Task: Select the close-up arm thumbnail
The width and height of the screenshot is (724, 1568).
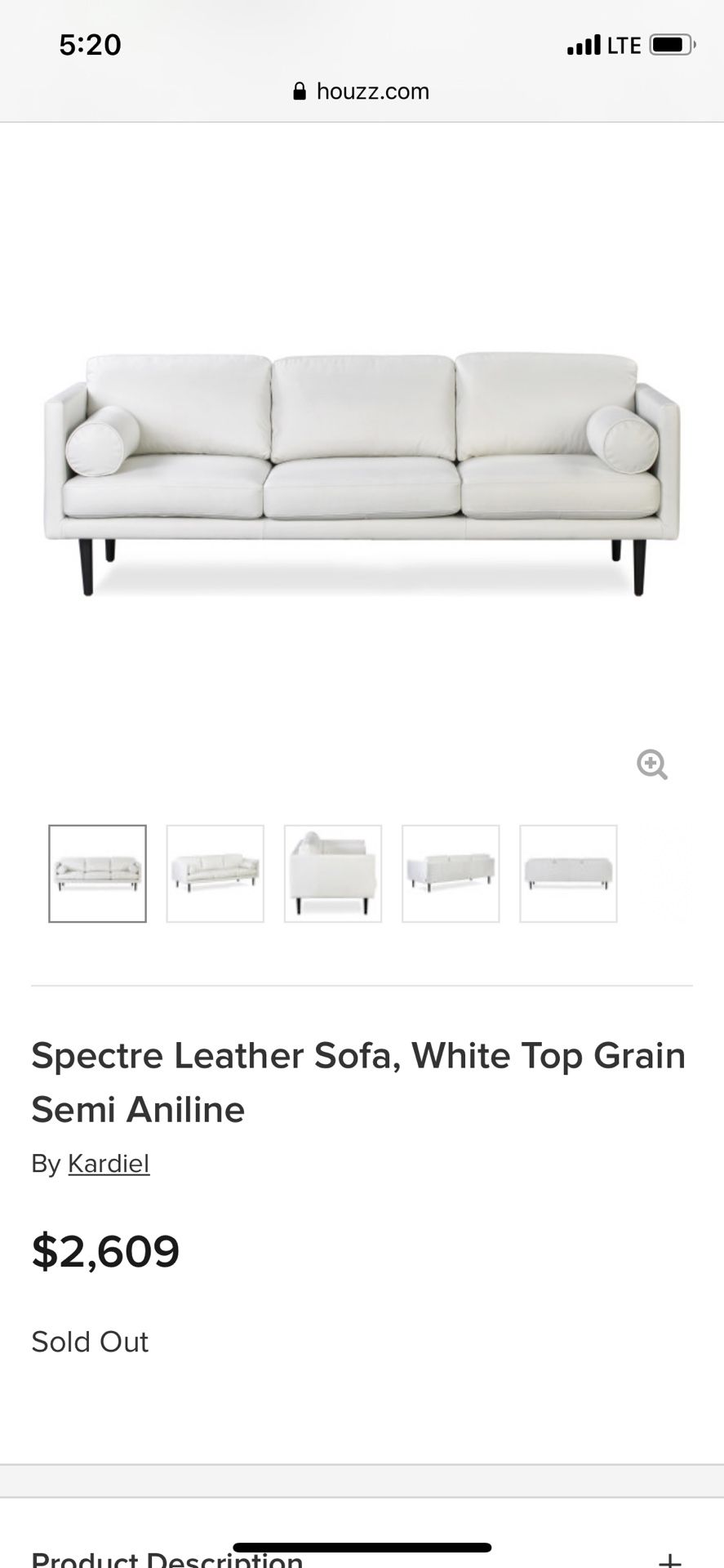Action: coord(332,873)
